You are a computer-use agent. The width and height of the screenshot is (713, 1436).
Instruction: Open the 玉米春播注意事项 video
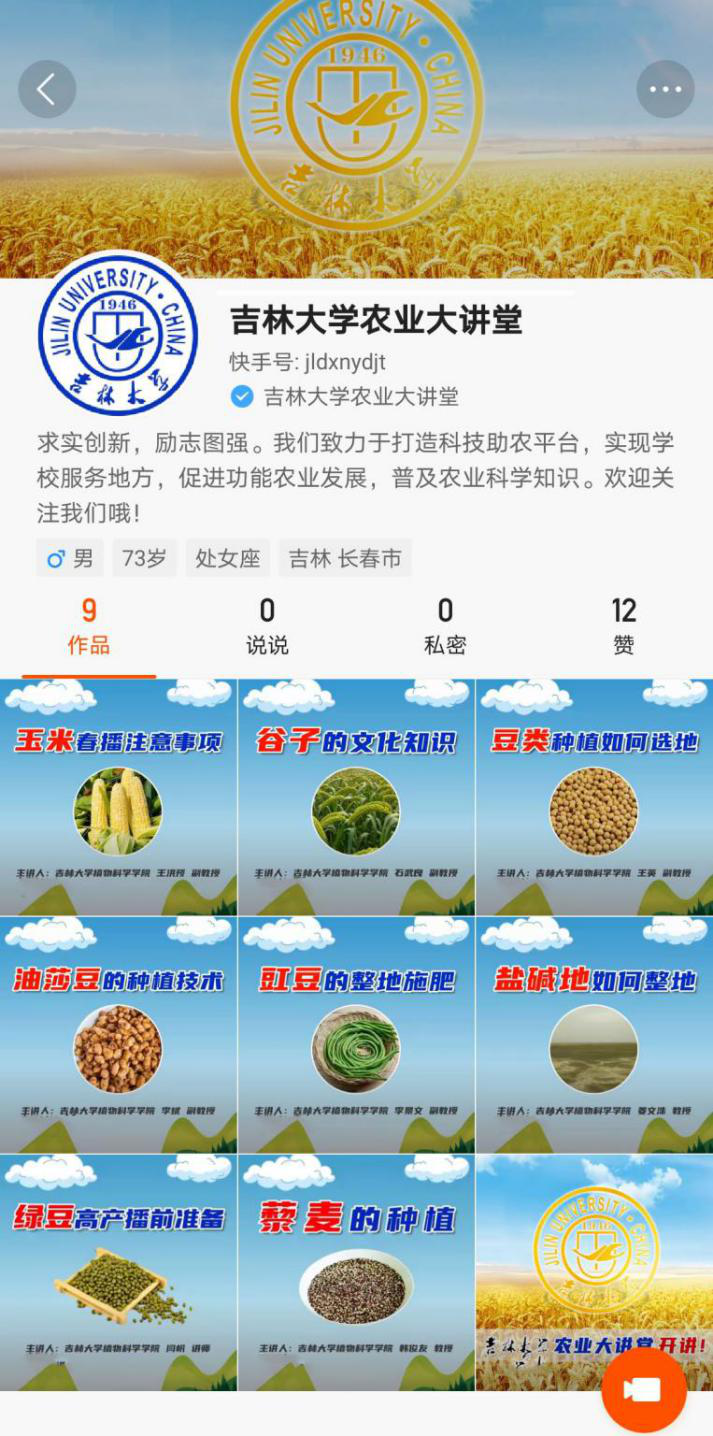(118, 797)
